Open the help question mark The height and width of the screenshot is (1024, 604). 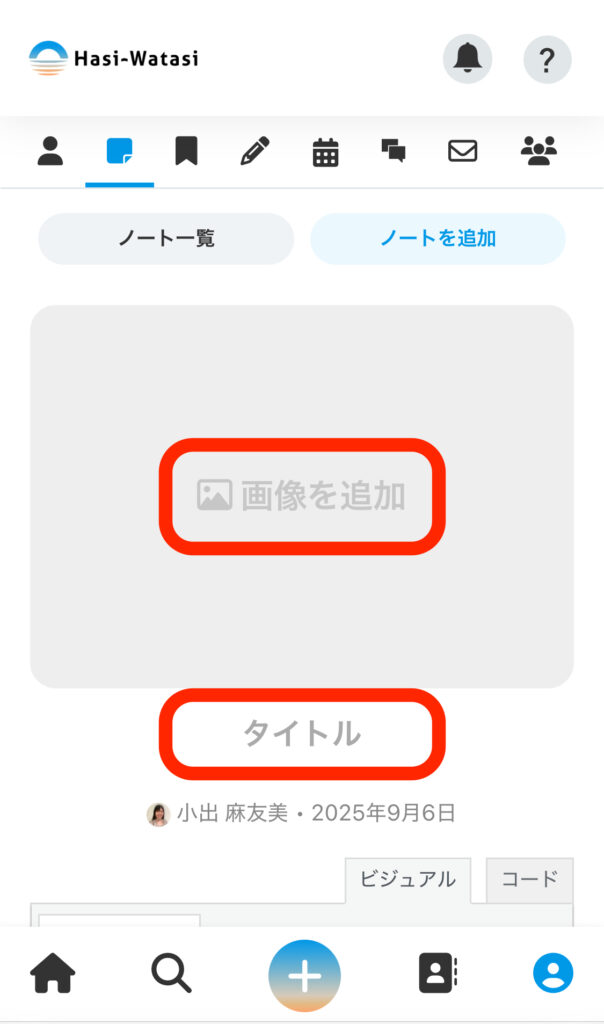(x=547, y=60)
